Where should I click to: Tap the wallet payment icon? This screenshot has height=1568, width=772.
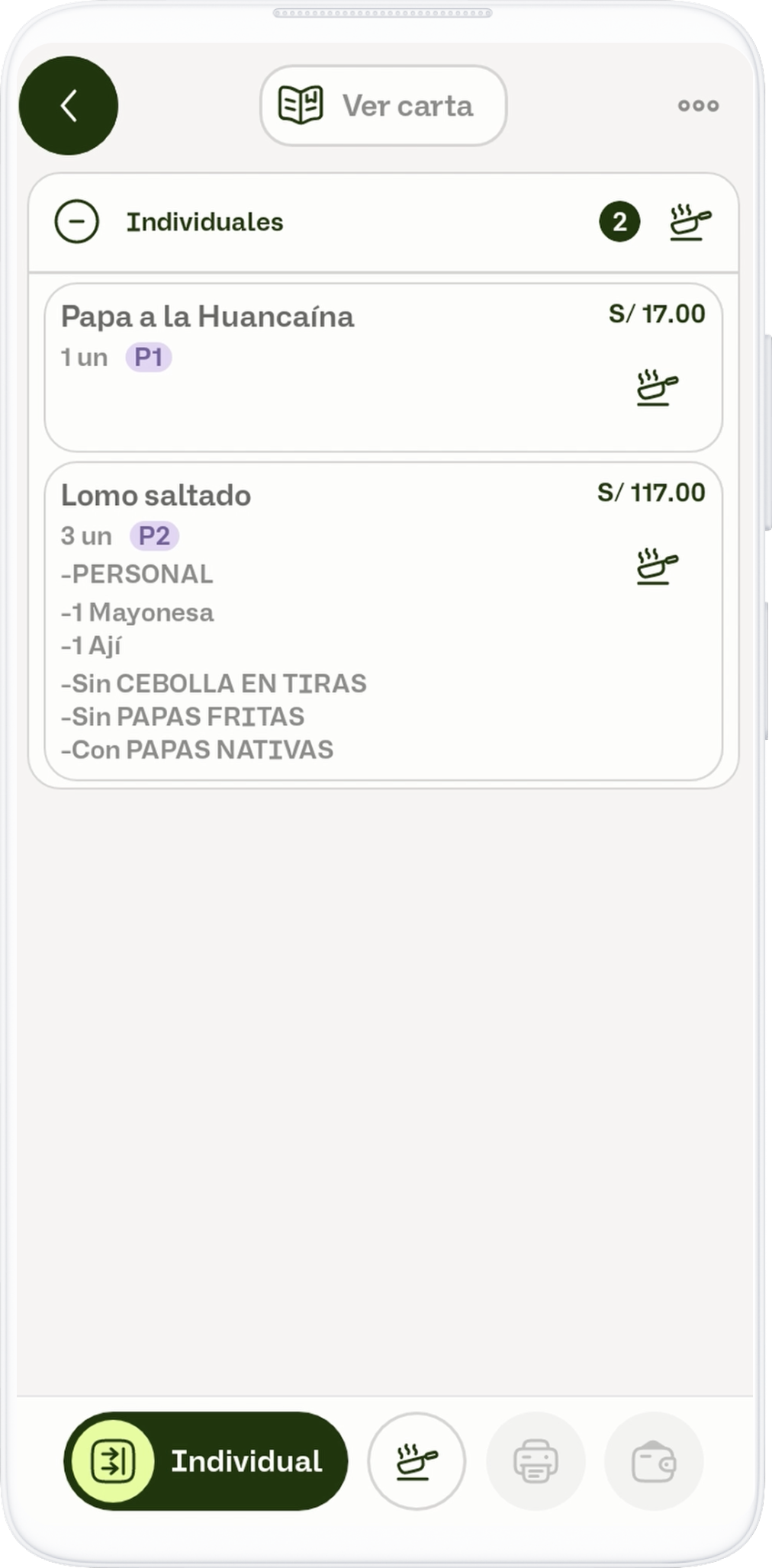click(x=654, y=1461)
